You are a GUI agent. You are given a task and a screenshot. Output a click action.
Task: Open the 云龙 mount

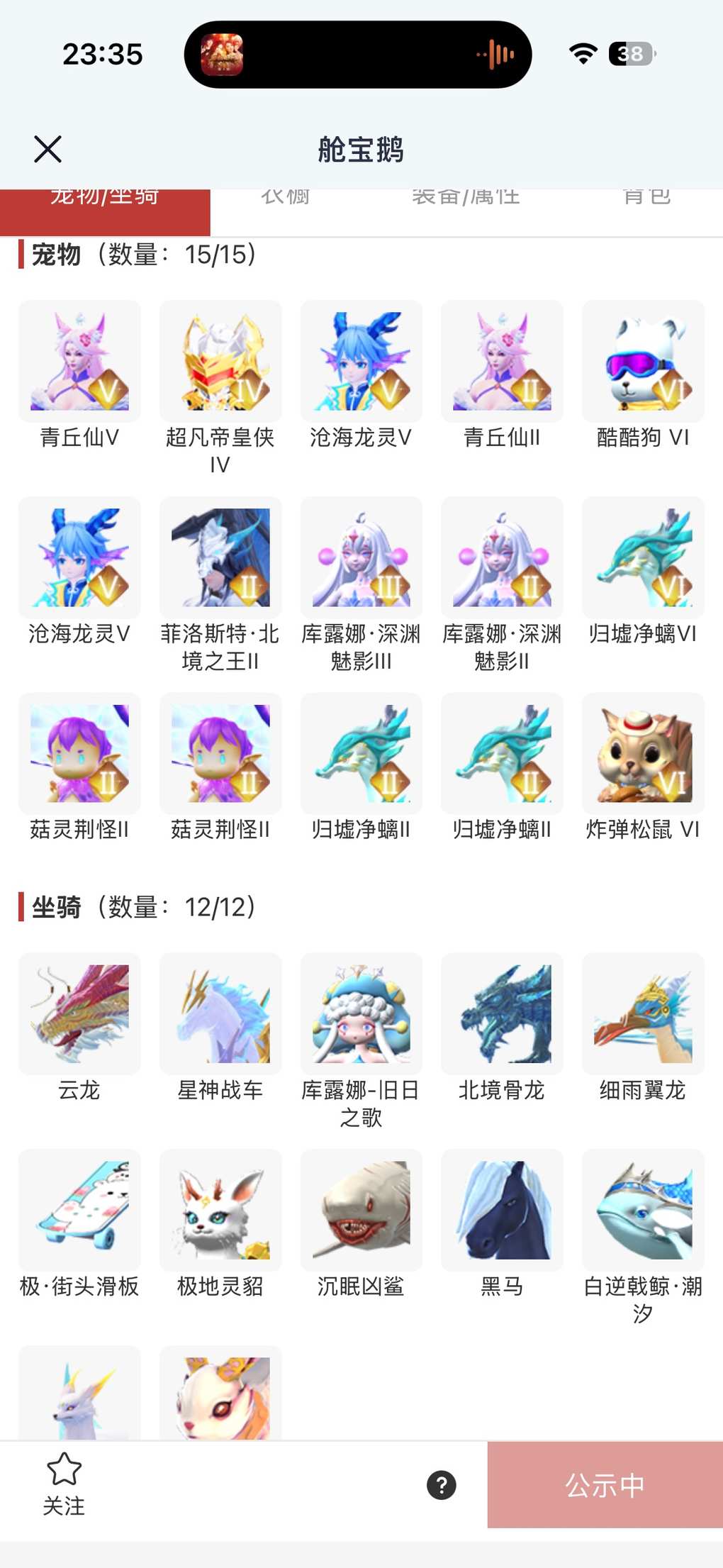[x=79, y=1014]
